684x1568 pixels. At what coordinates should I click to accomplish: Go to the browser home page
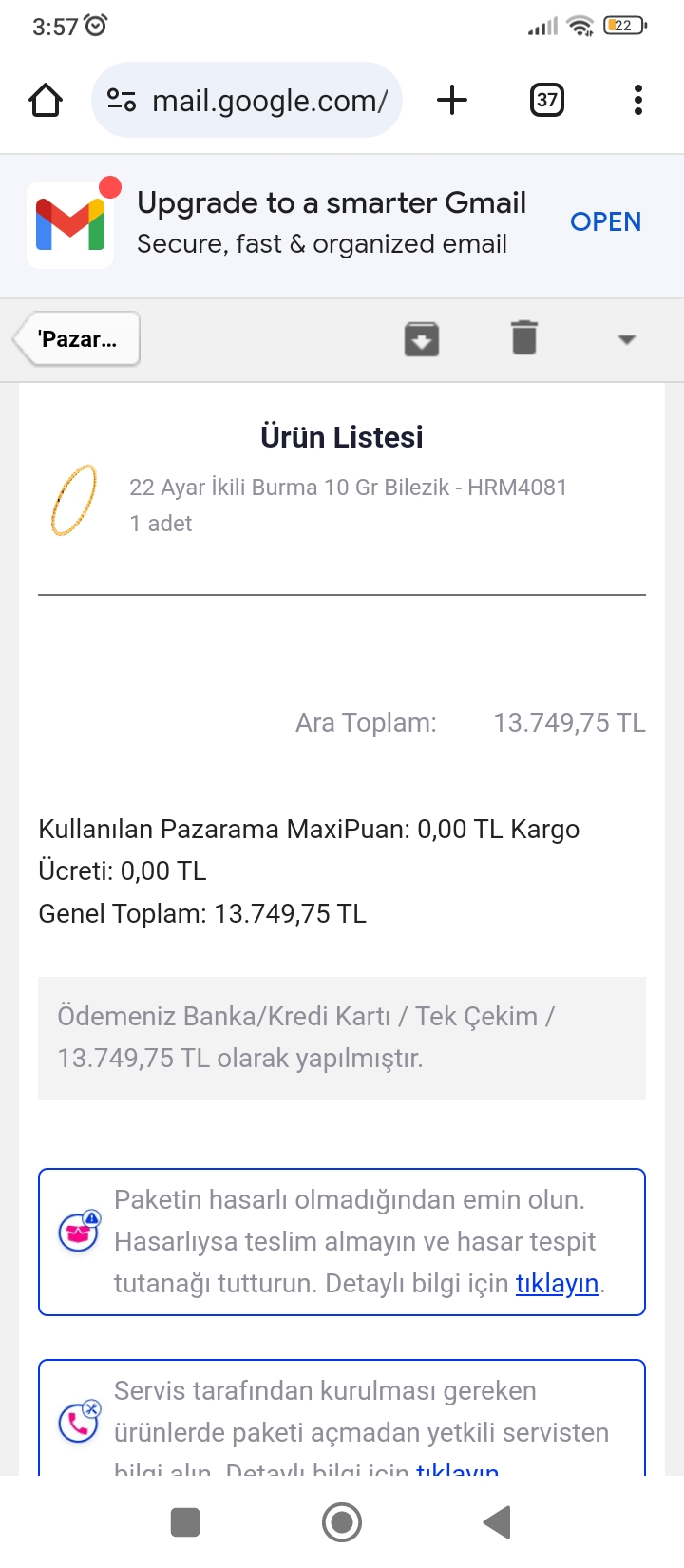tap(46, 100)
